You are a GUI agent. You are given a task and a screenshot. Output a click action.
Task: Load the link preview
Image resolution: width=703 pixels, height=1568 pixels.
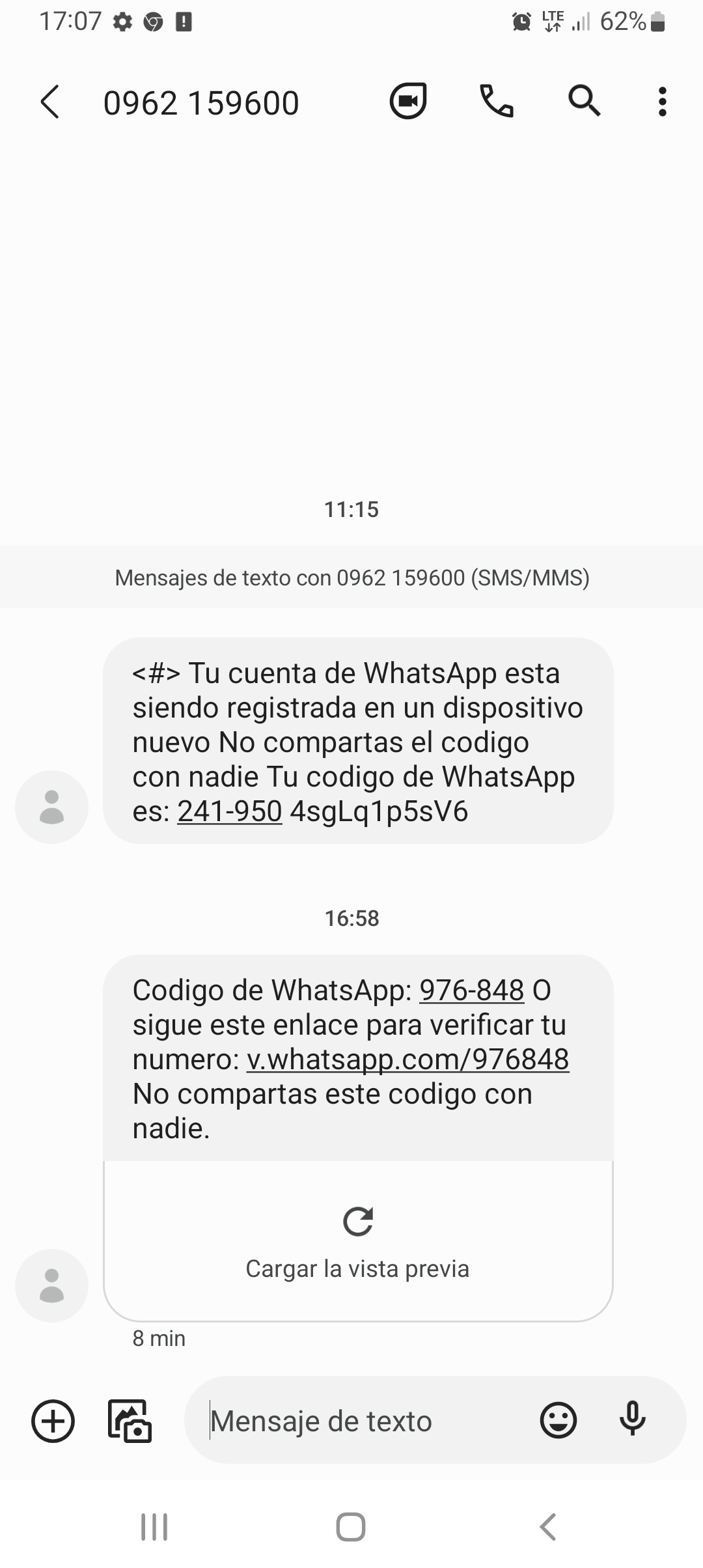358,1241
